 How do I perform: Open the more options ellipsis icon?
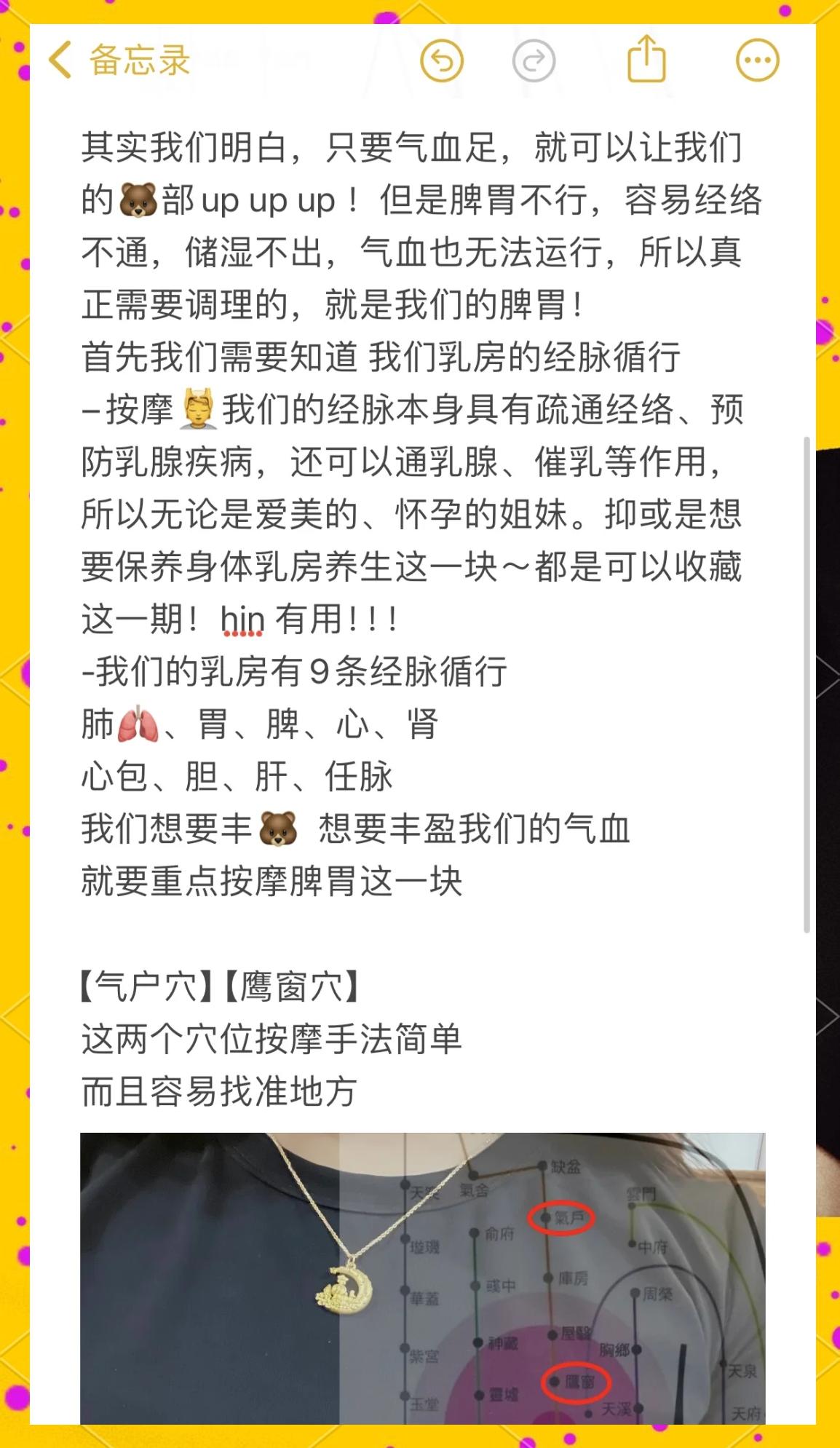pos(756,61)
